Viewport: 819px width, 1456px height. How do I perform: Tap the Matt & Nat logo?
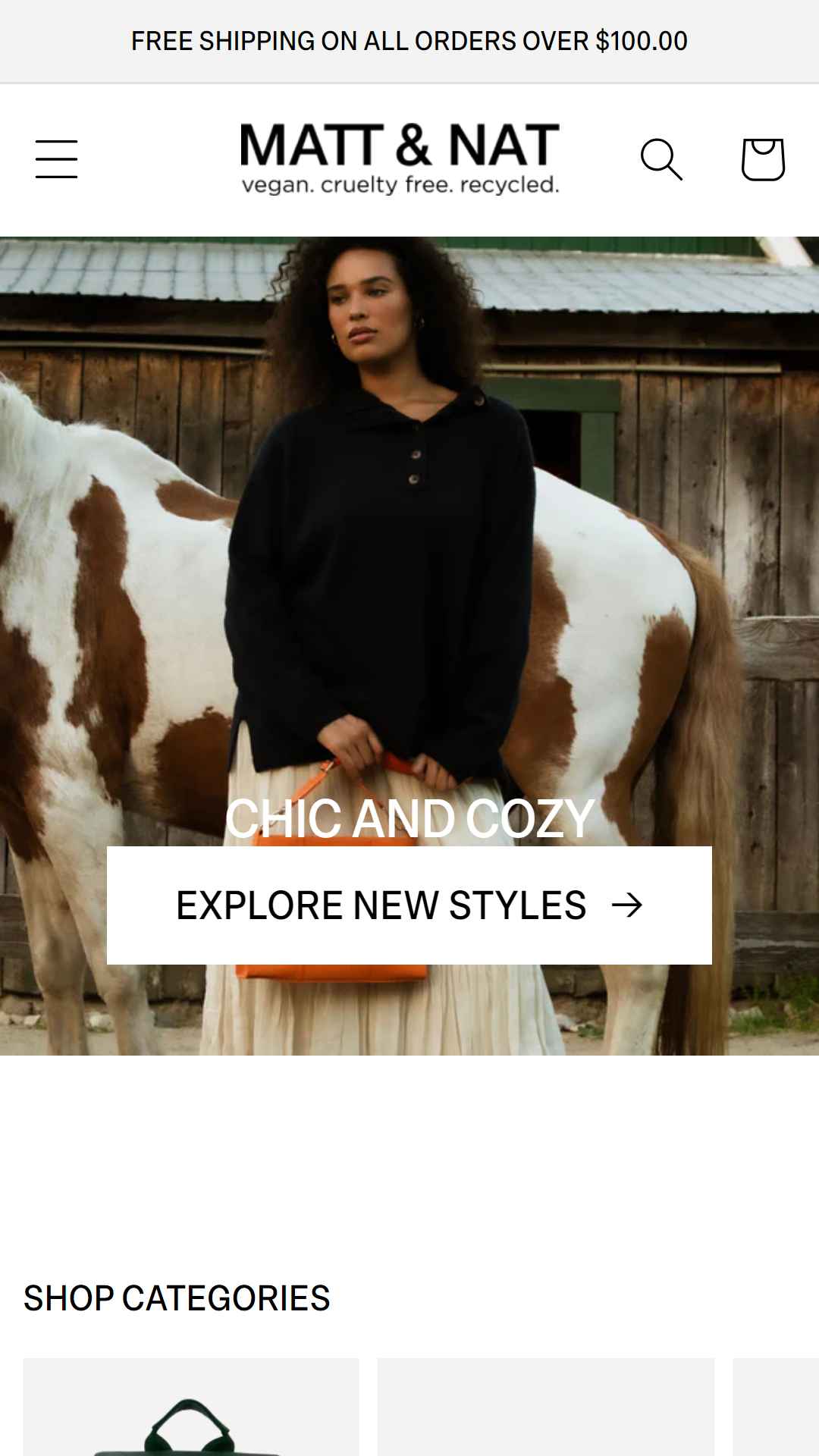pos(400,159)
